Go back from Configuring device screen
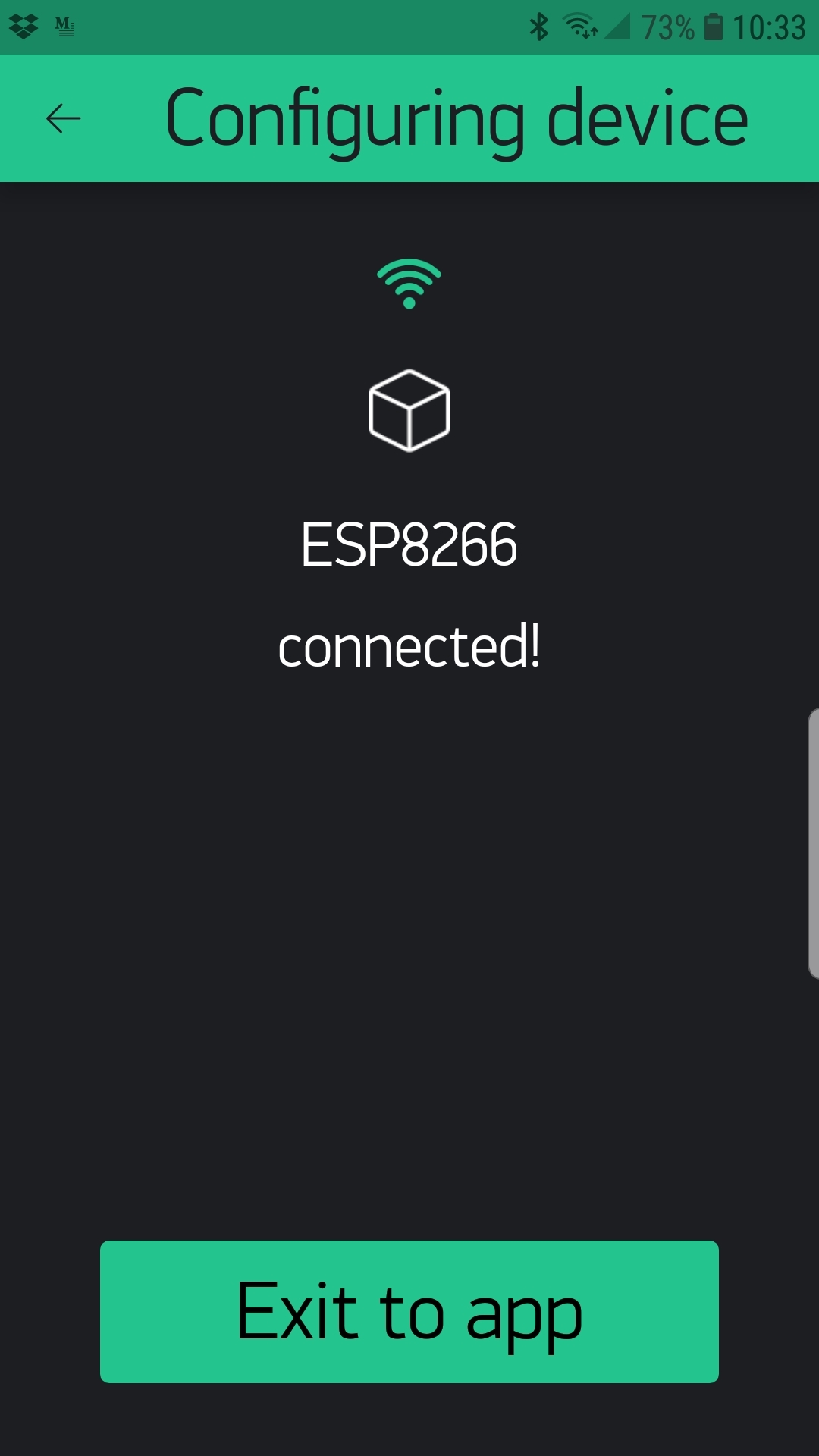This screenshot has height=1456, width=819. [63, 118]
